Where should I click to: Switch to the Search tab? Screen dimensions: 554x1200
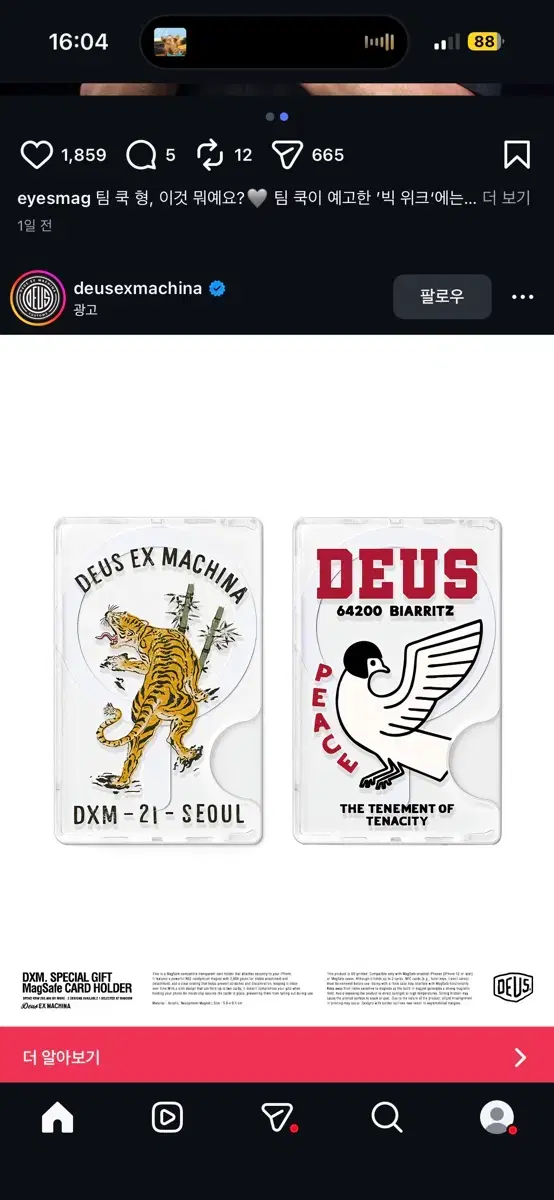pos(386,1117)
